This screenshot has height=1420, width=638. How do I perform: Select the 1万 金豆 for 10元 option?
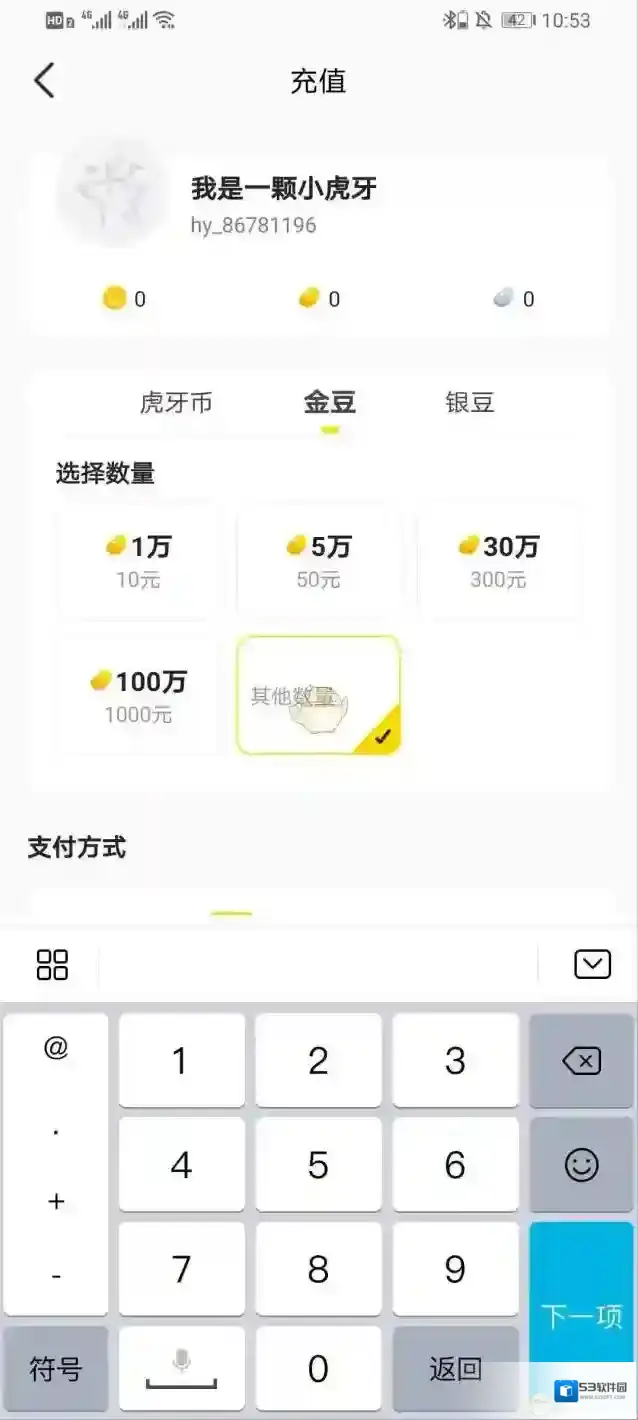138,561
